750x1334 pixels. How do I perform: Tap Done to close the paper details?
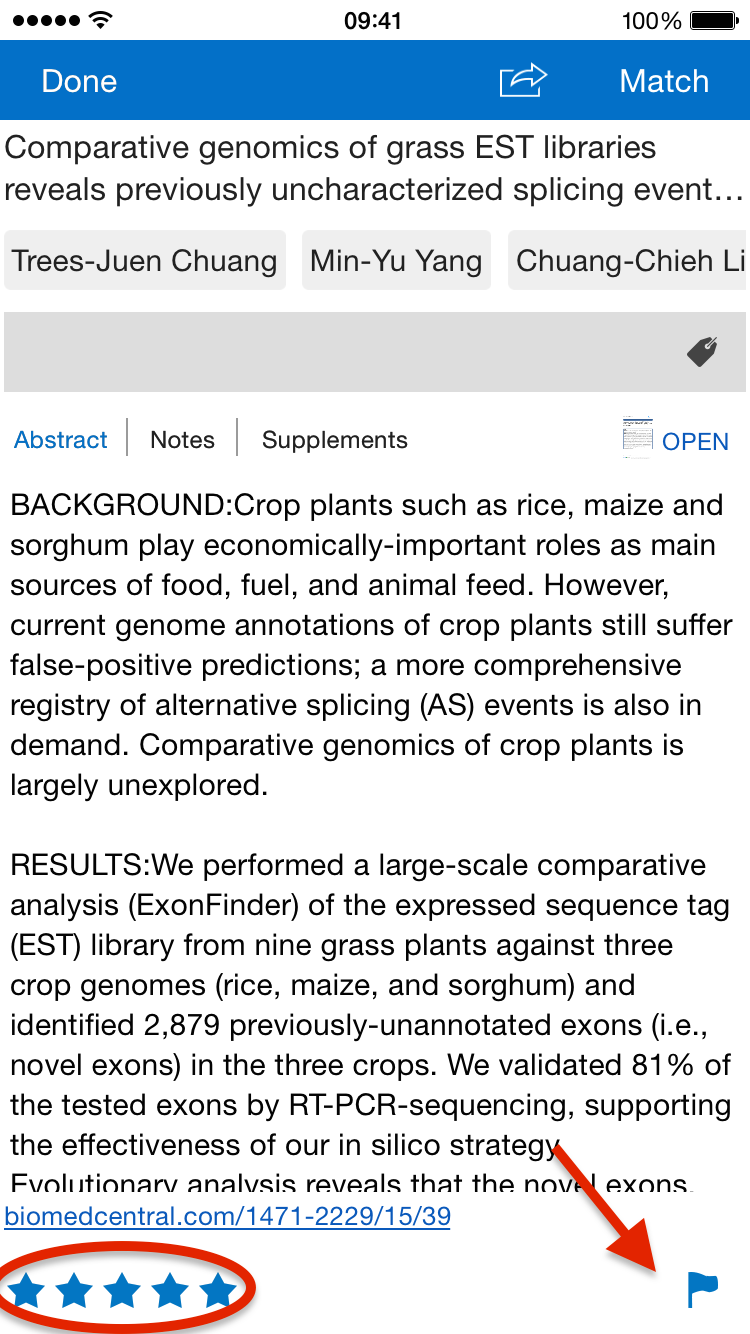pyautogui.click(x=79, y=81)
